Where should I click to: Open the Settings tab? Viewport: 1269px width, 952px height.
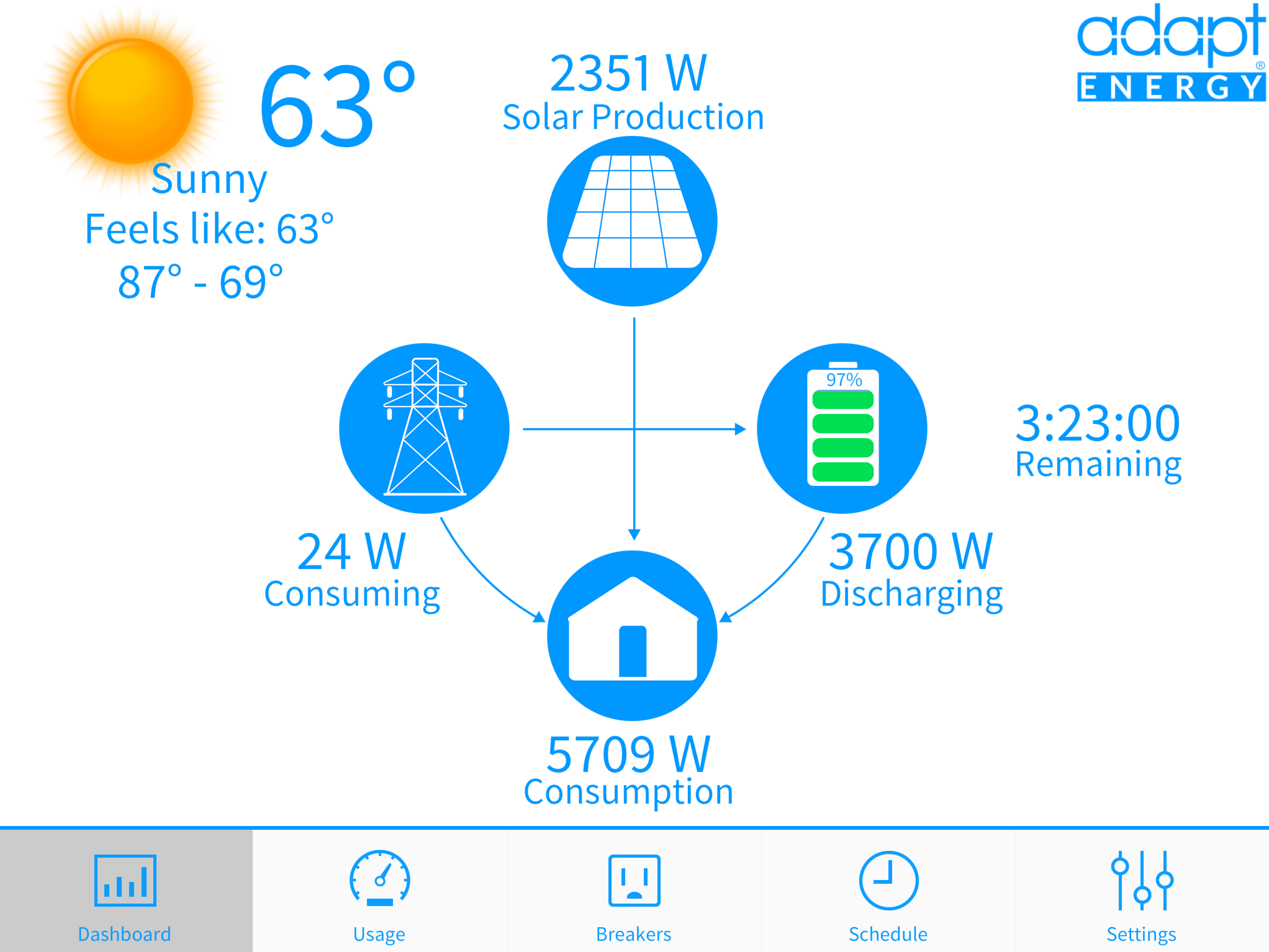tap(1142, 892)
